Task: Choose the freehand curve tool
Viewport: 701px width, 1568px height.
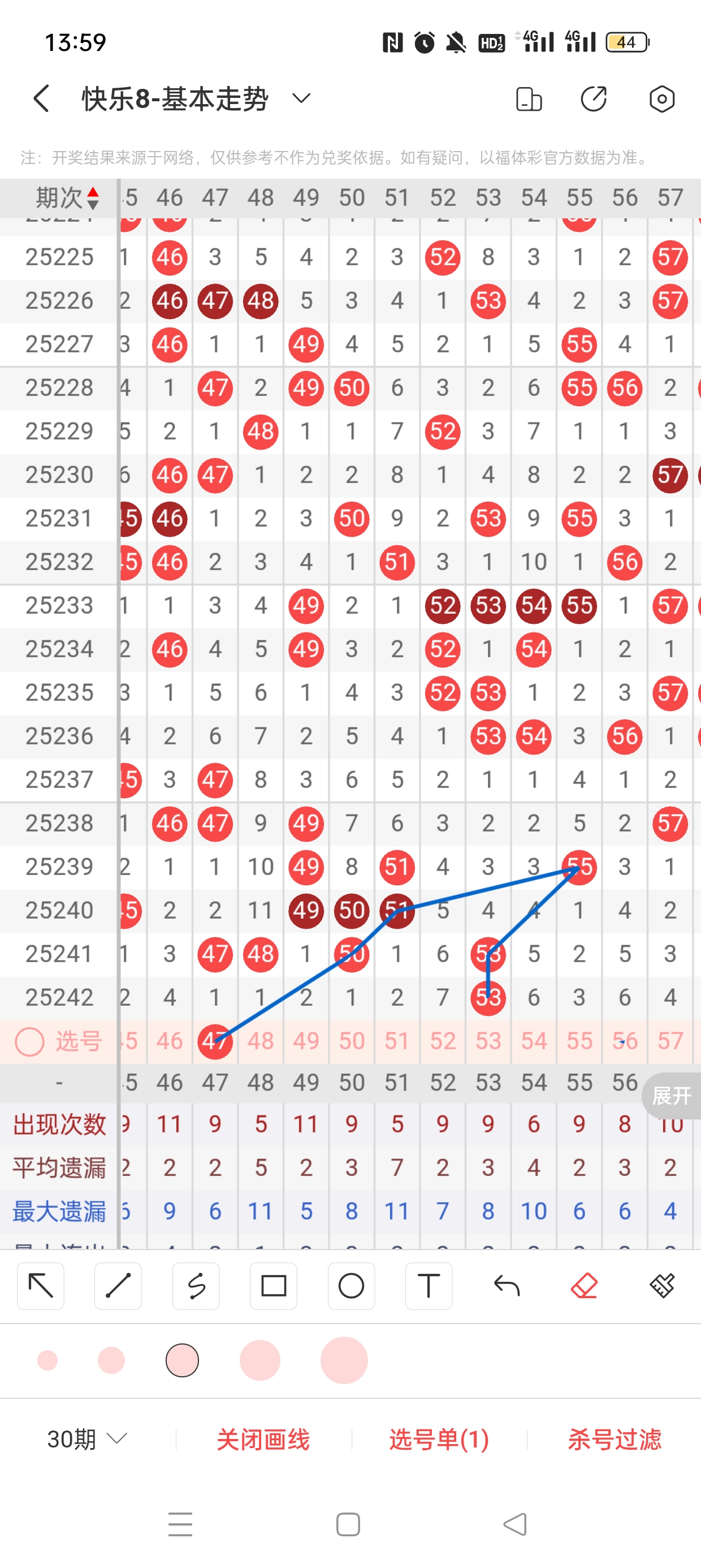Action: pyautogui.click(x=196, y=1286)
